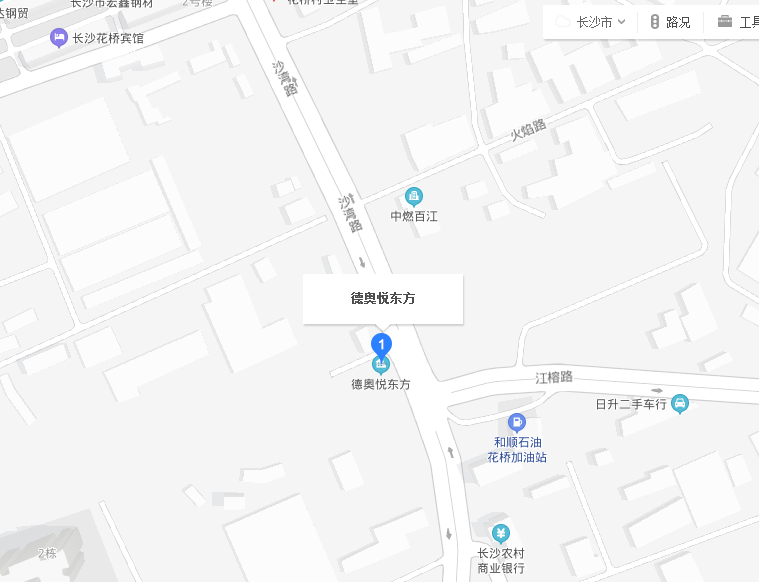This screenshot has height=582, width=759.
Task: Open the 和顺石油花桥加油站 gas station marker
Action: 516,422
